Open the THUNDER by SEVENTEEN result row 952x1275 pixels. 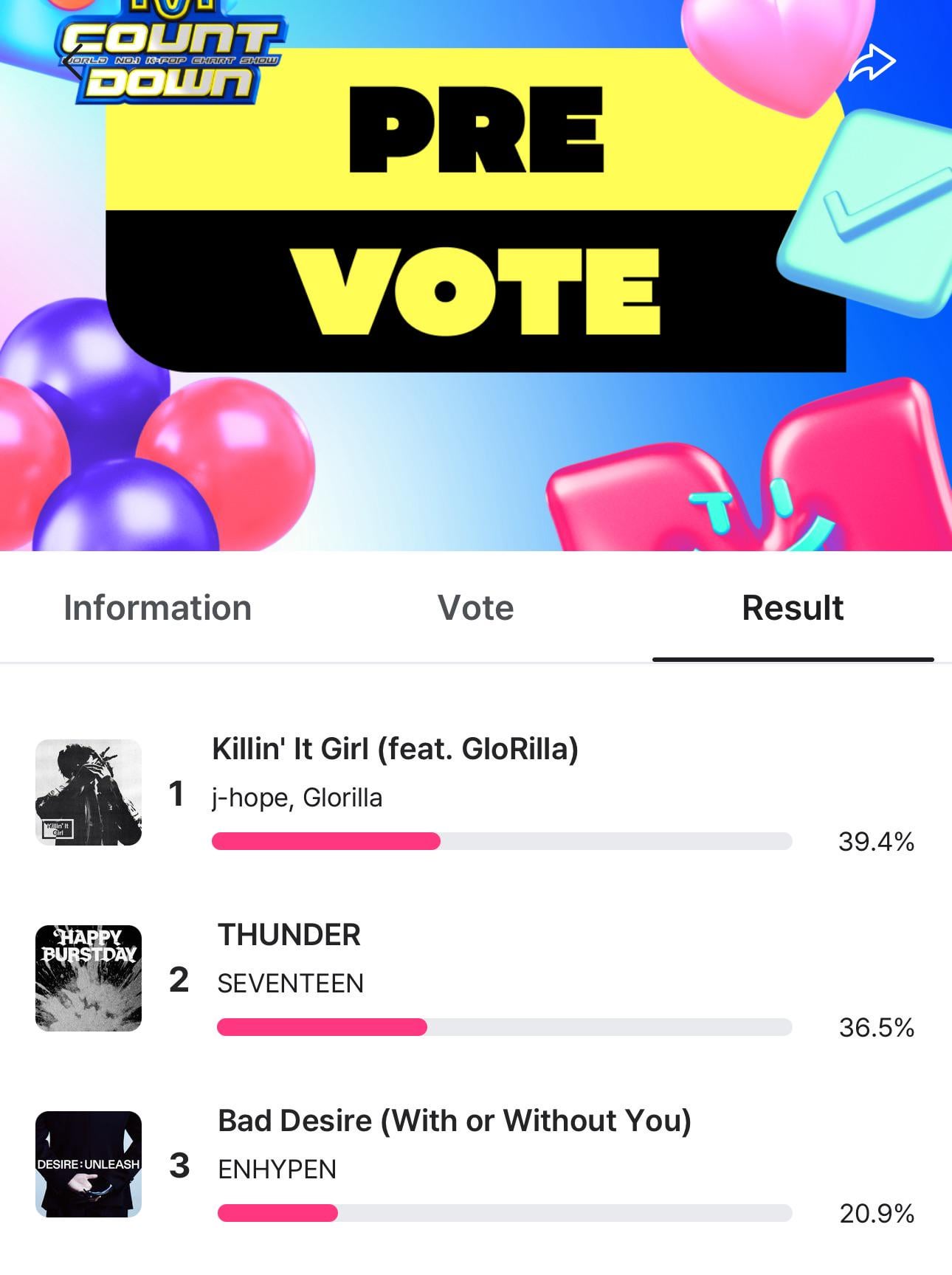[475, 979]
